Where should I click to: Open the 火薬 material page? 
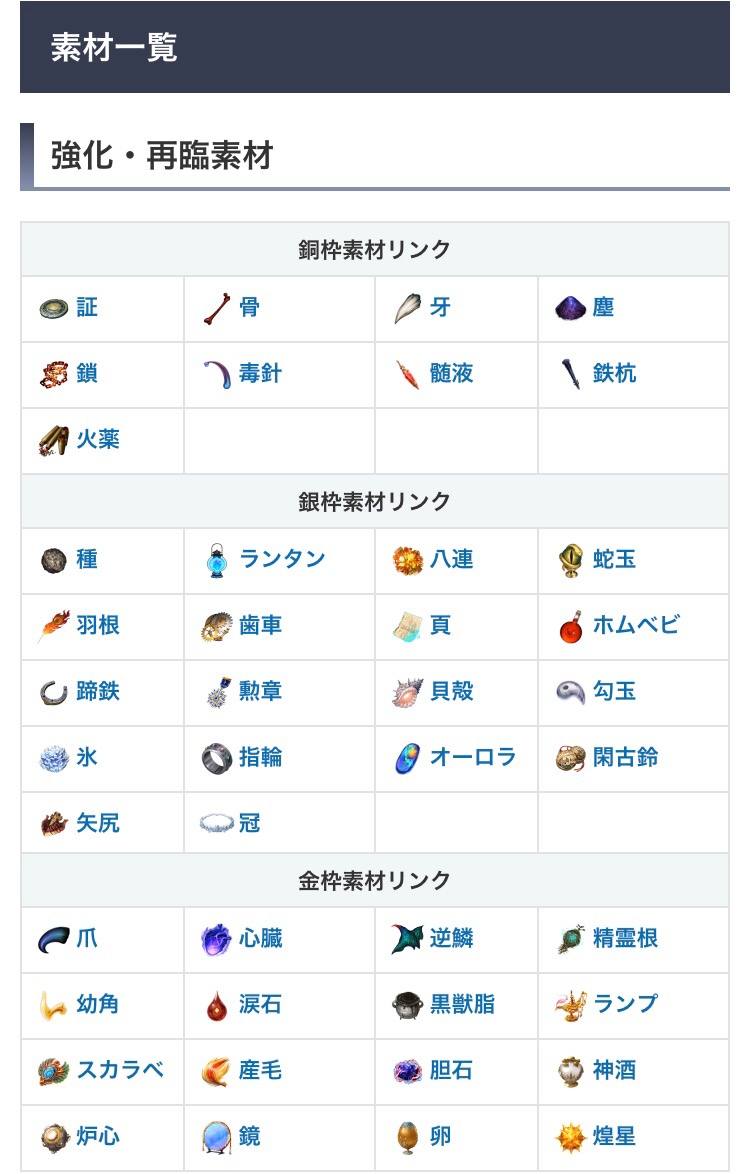pyautogui.click(x=98, y=440)
